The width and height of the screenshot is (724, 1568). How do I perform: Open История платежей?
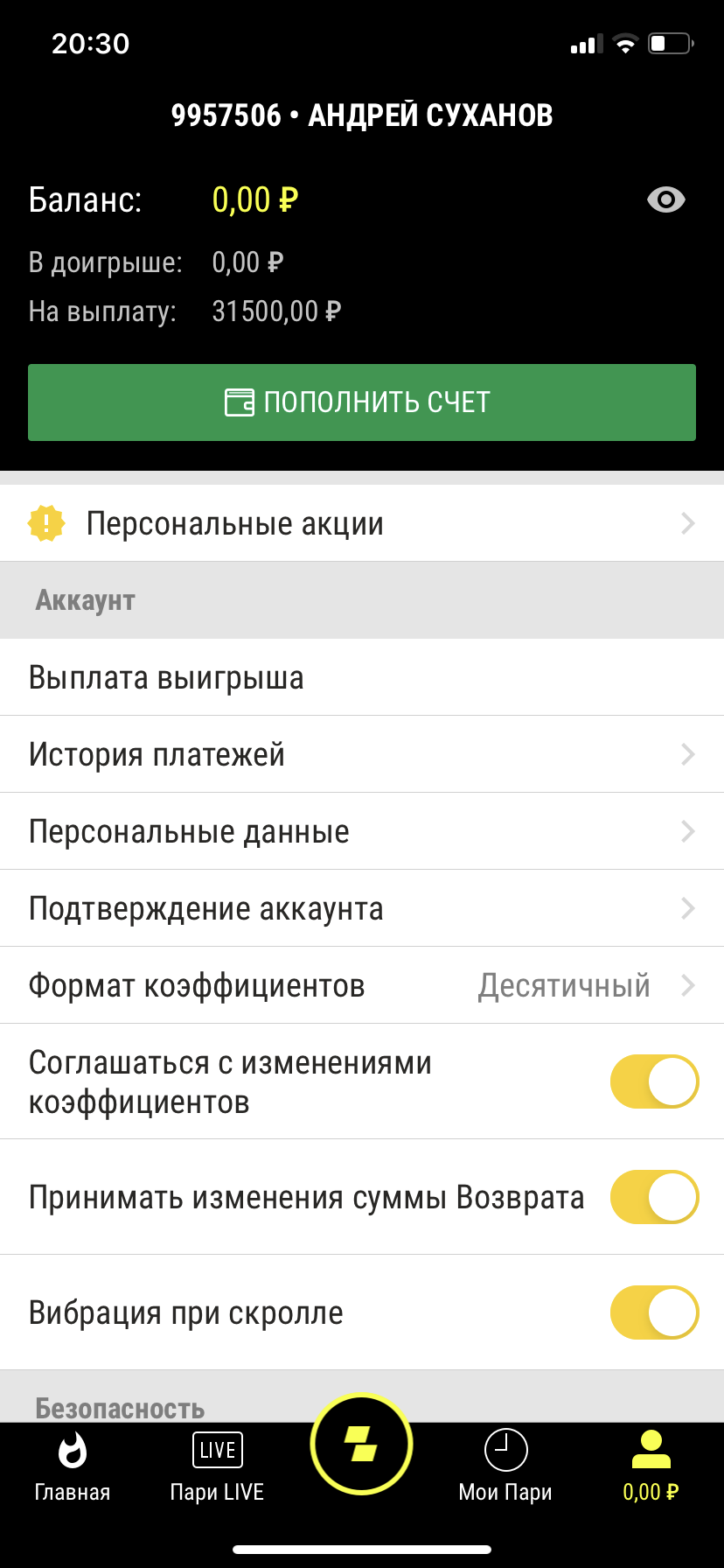tap(362, 754)
